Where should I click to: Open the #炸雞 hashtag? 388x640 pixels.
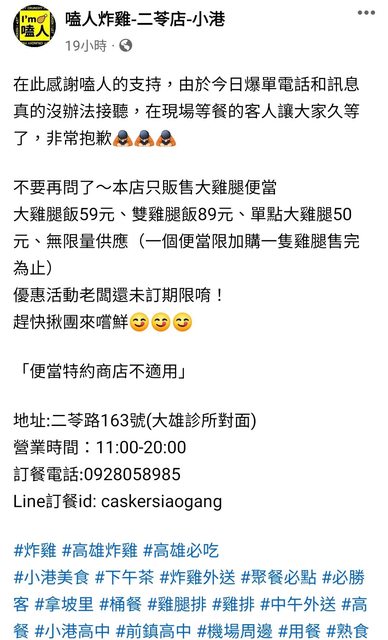click(x=35, y=551)
